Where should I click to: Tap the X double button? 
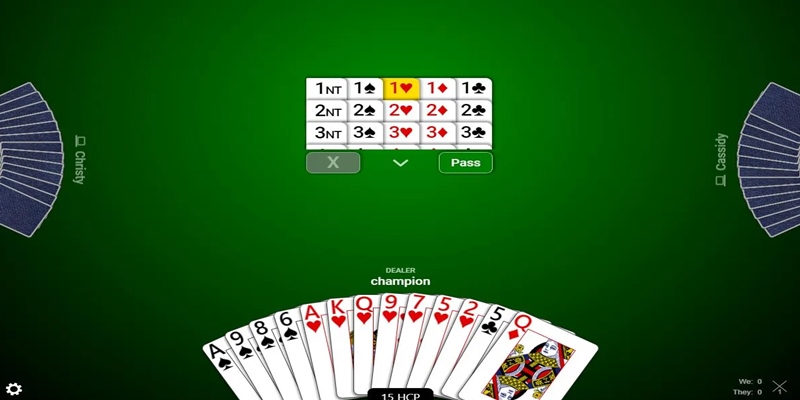[x=333, y=162]
